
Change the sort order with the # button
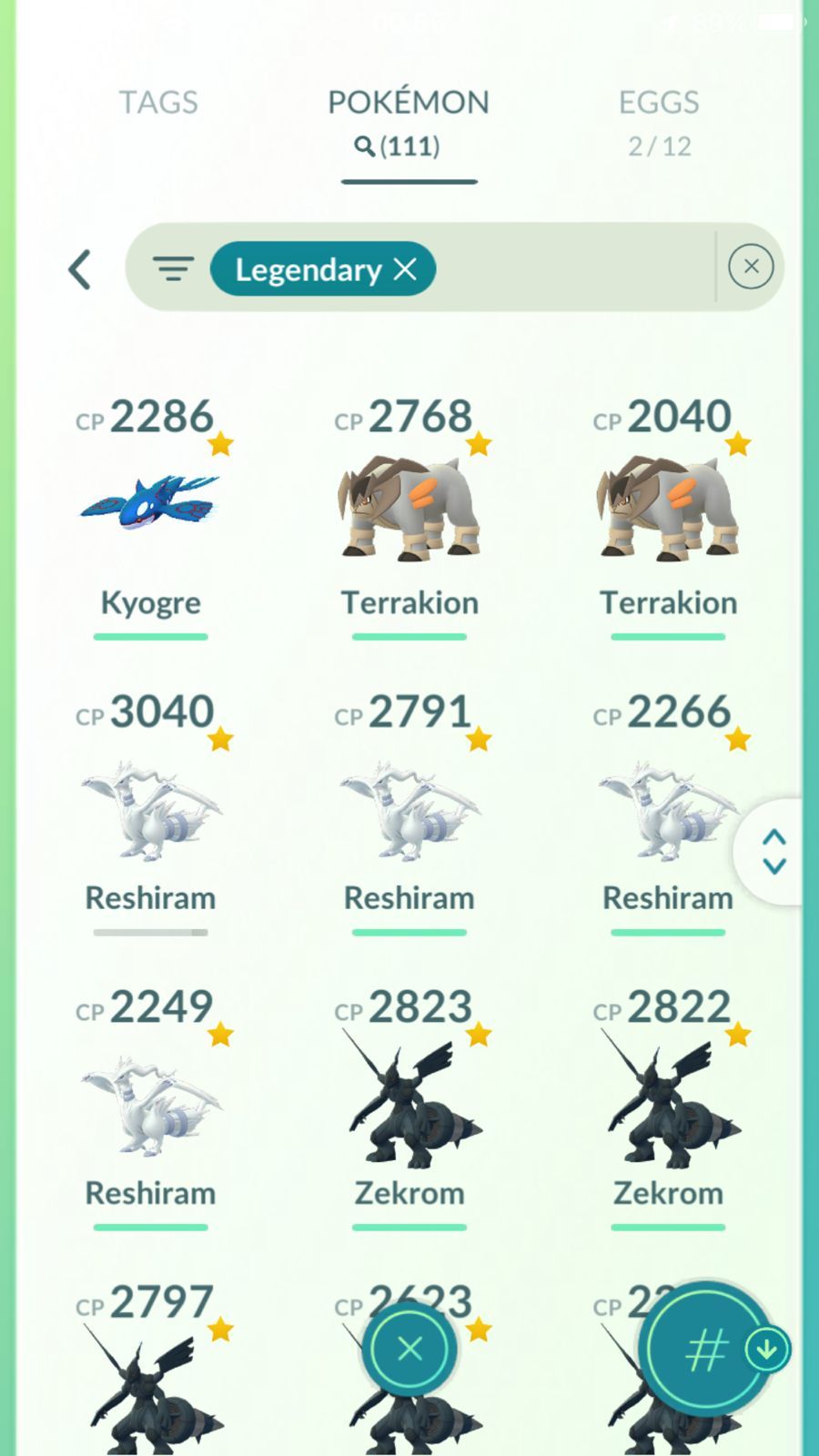707,1350
